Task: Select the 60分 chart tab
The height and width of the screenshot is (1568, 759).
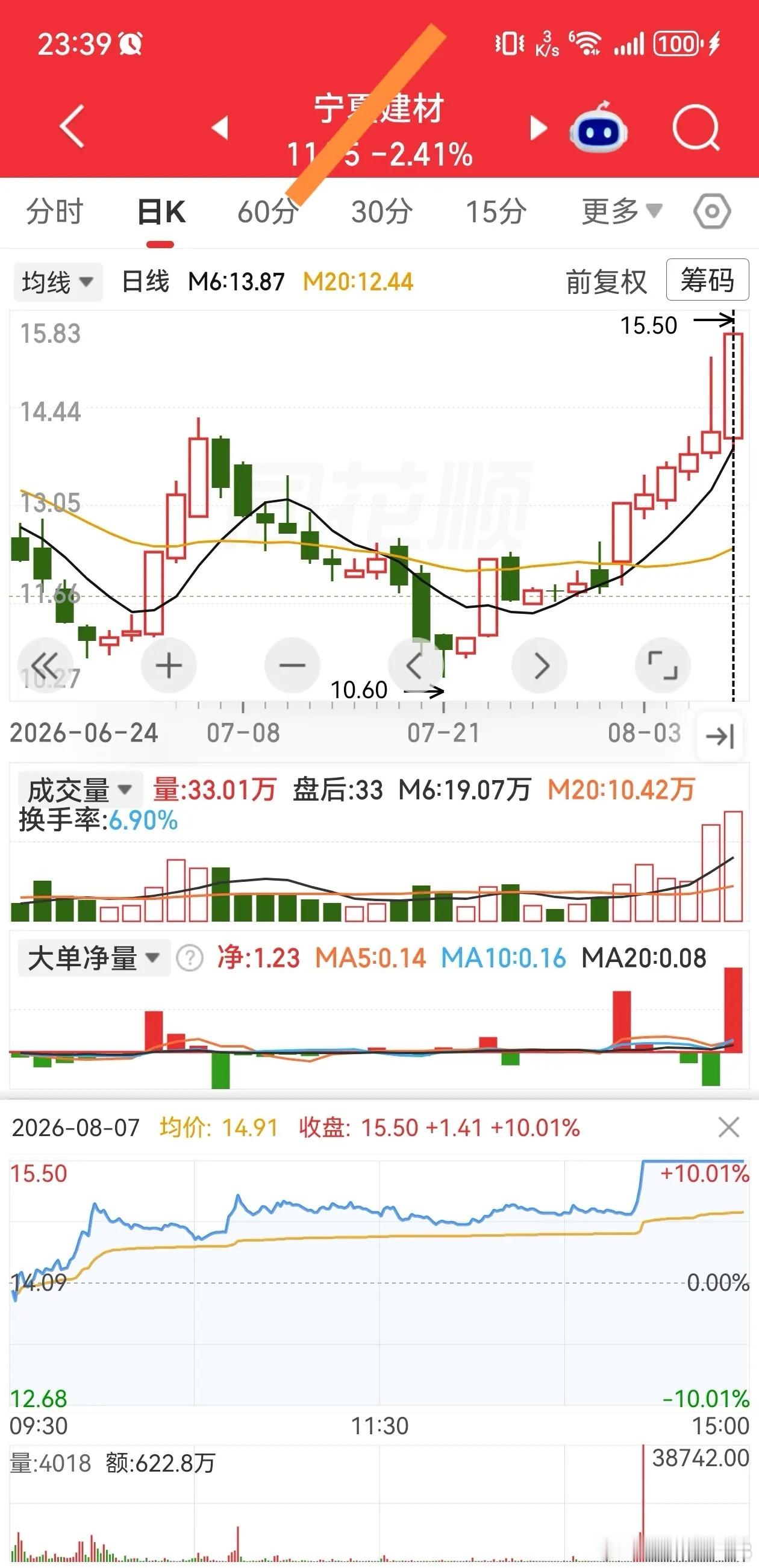Action: [x=268, y=212]
